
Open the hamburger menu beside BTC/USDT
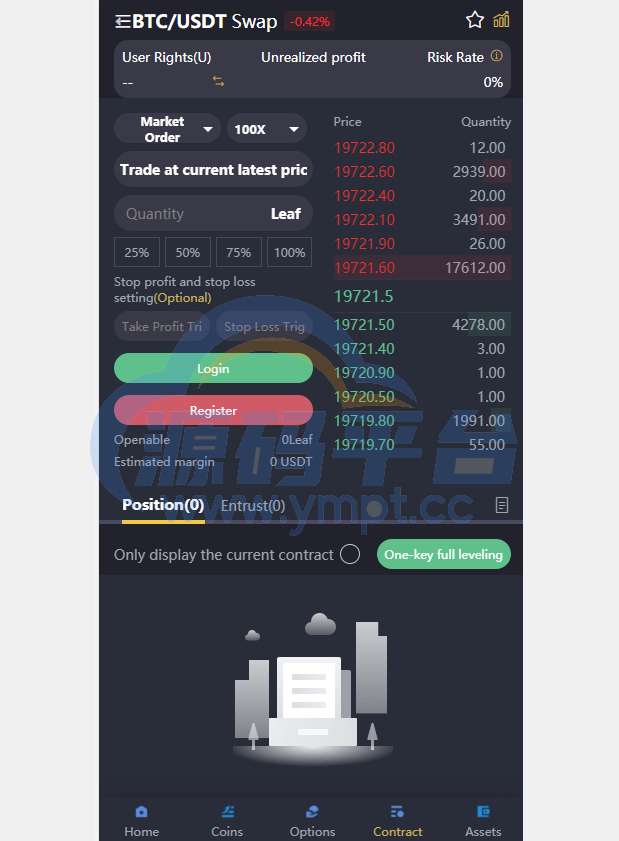(123, 21)
